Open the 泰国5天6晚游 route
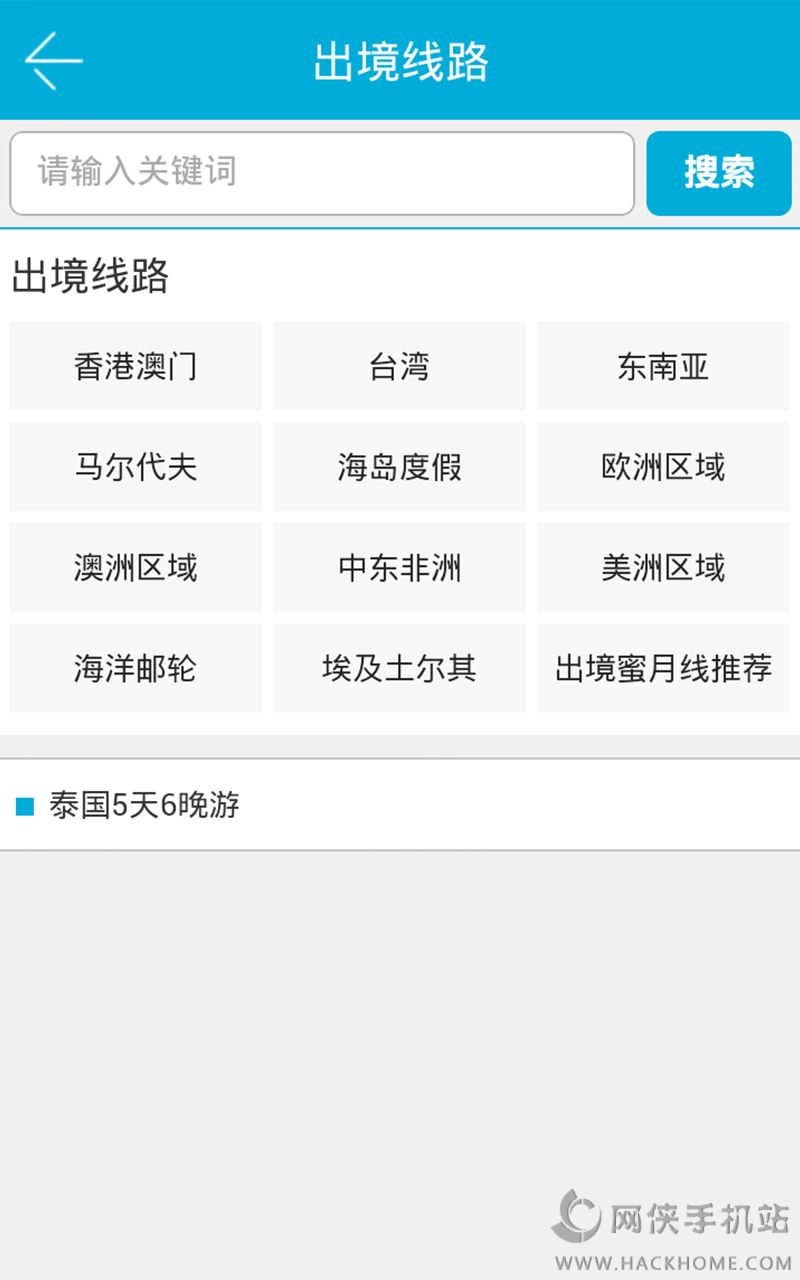 (x=145, y=805)
